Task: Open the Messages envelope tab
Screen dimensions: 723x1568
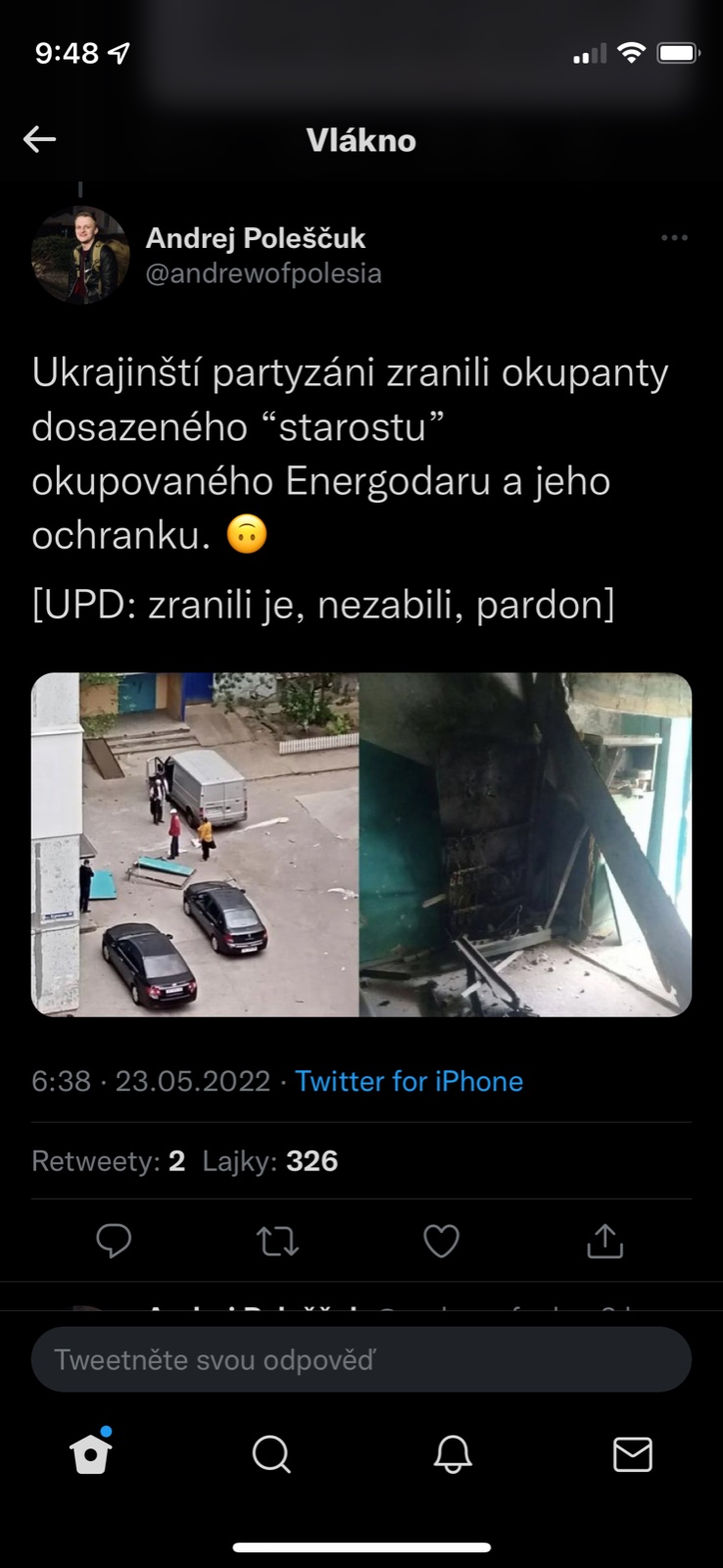Action: click(x=632, y=1454)
